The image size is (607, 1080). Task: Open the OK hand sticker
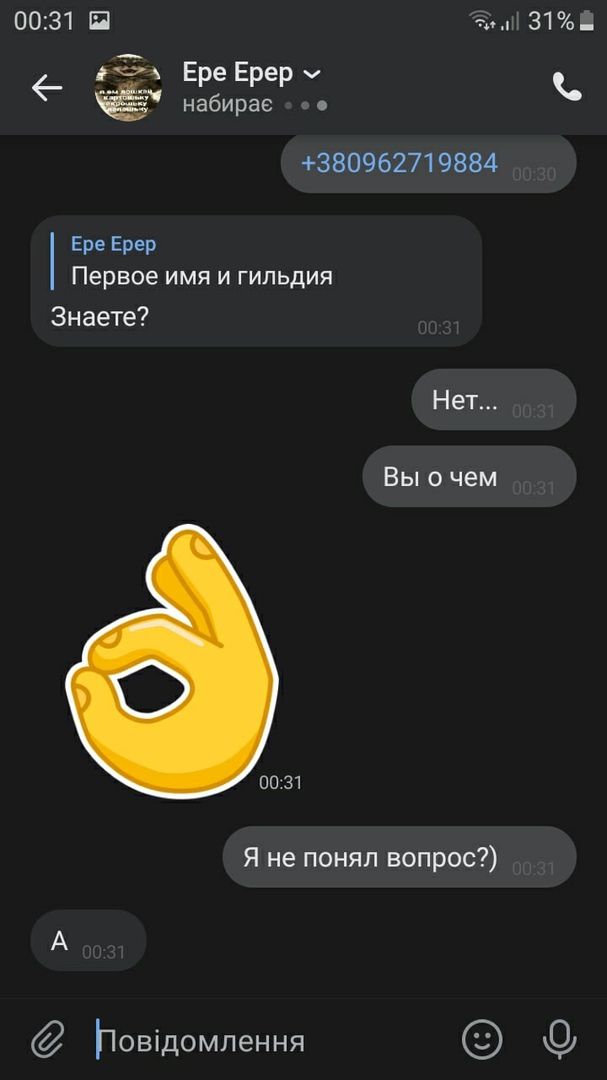172,661
